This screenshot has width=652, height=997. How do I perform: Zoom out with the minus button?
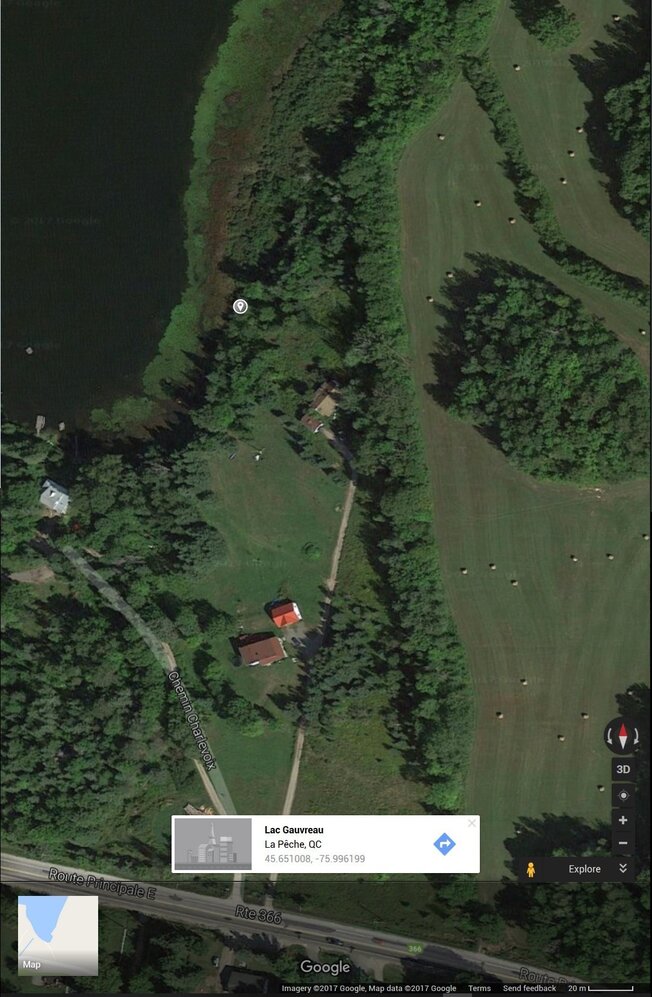point(623,843)
